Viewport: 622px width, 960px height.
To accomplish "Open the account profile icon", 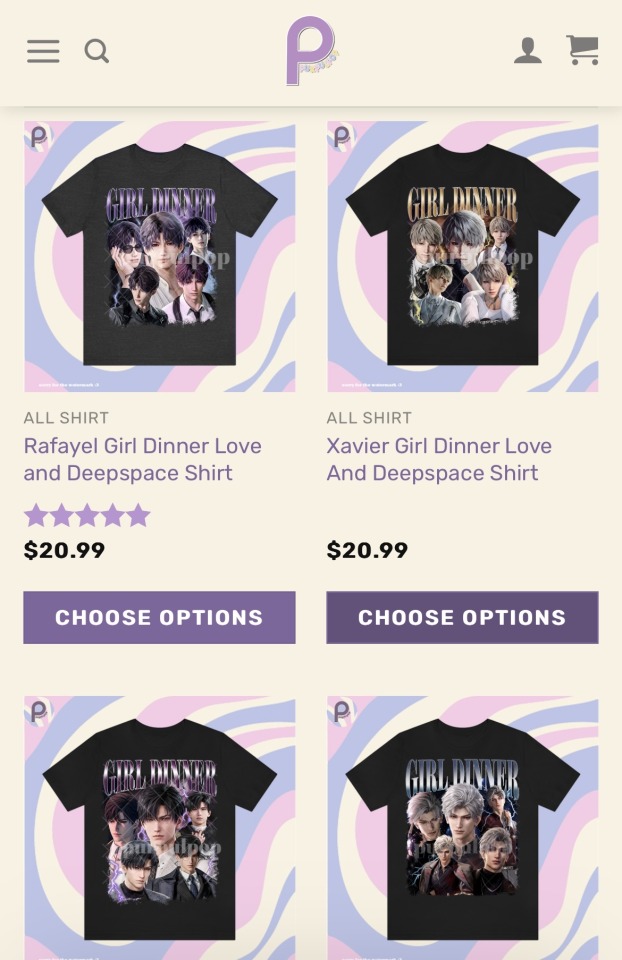I will pyautogui.click(x=528, y=51).
